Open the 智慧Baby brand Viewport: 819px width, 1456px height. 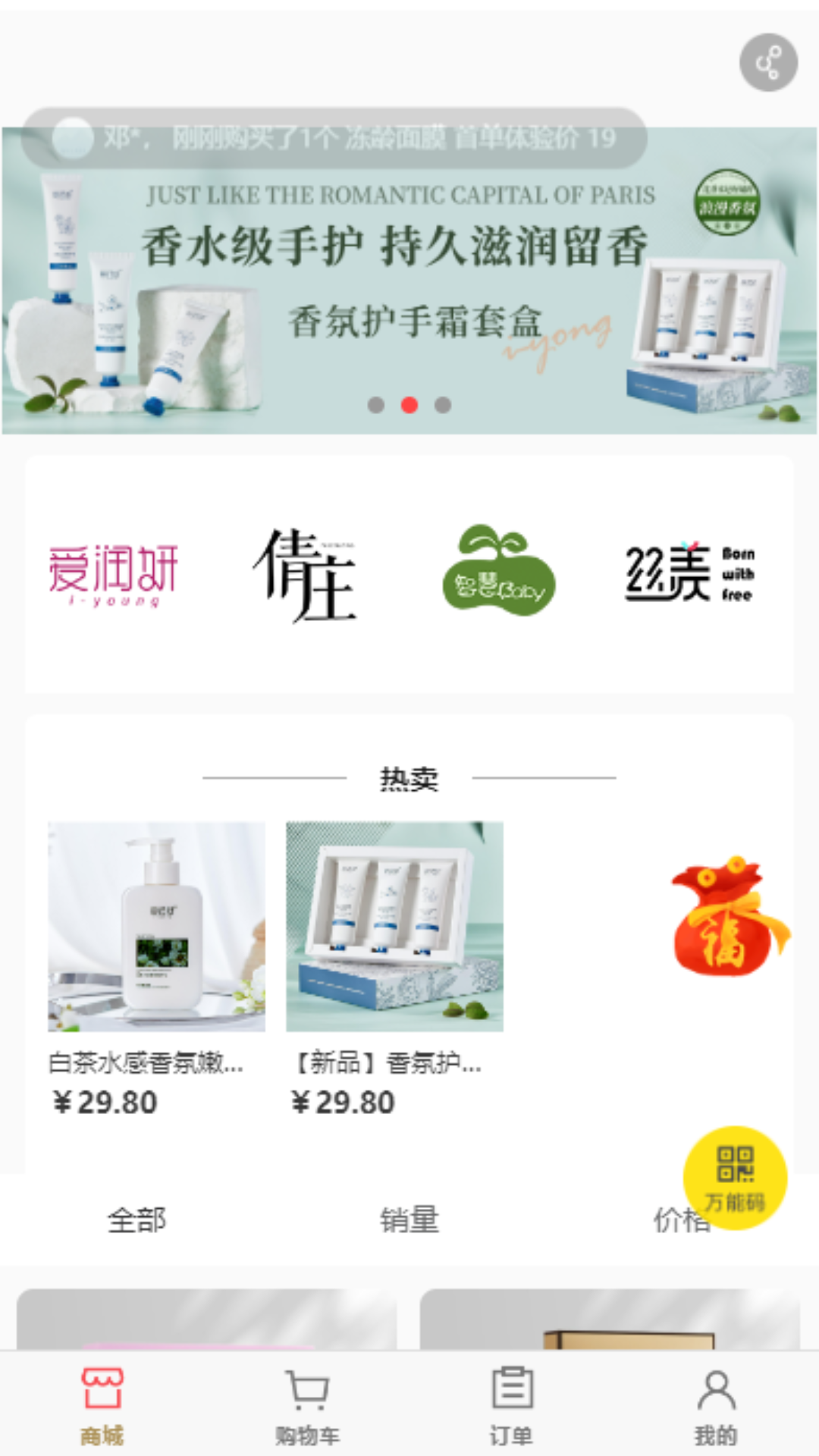(498, 572)
